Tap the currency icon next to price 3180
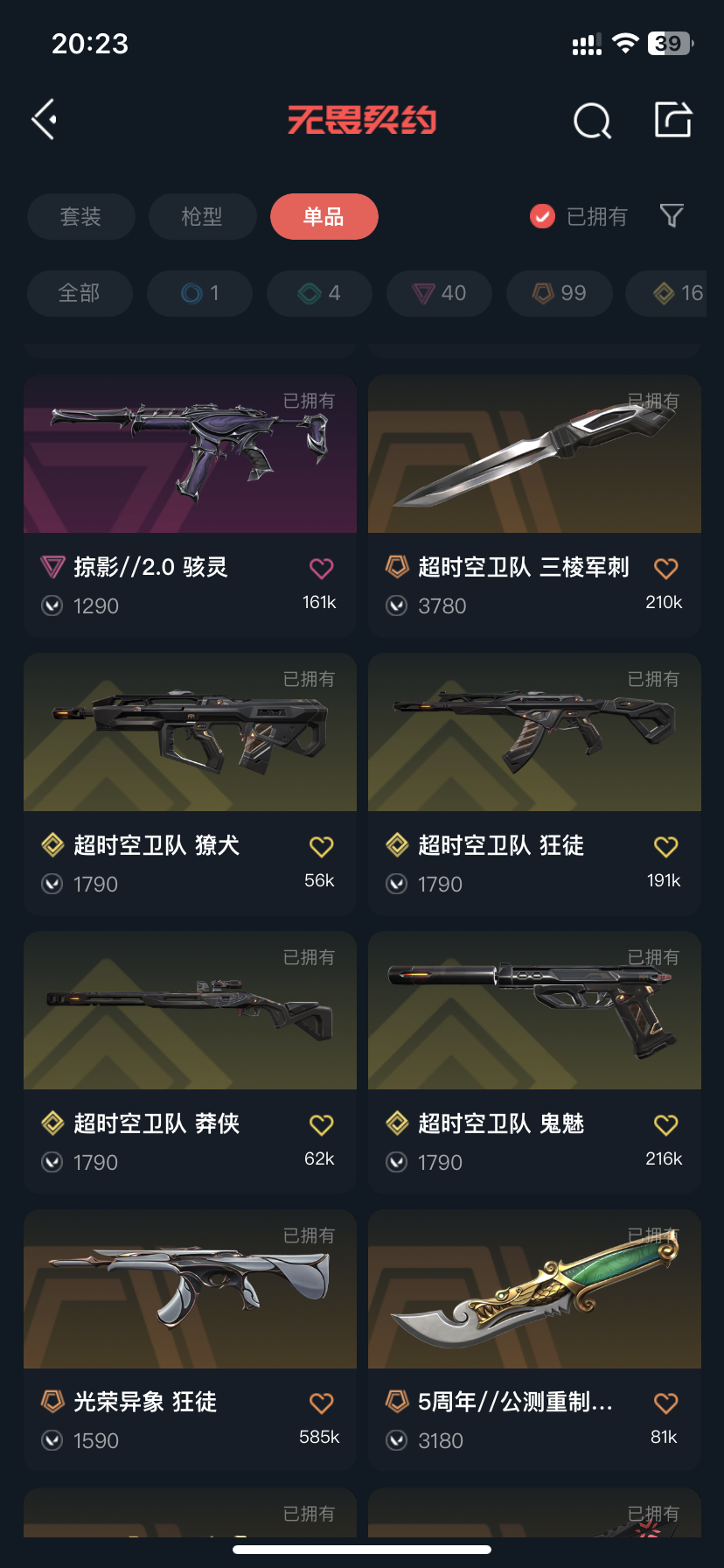The image size is (724, 1568). [x=396, y=1440]
